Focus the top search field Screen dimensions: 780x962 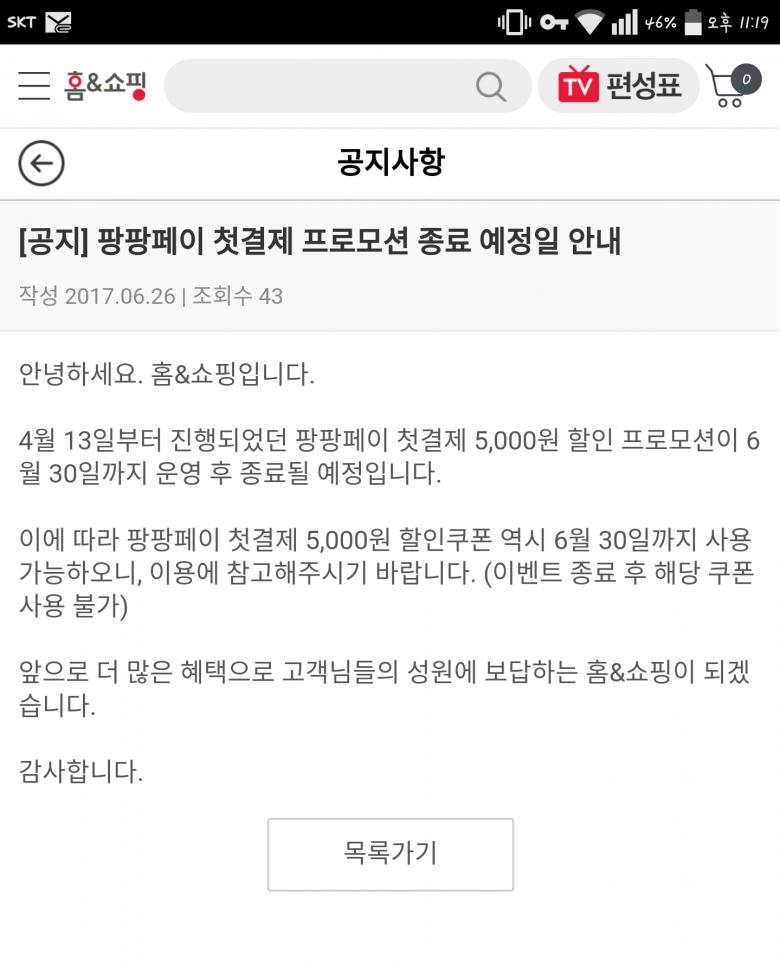point(320,86)
